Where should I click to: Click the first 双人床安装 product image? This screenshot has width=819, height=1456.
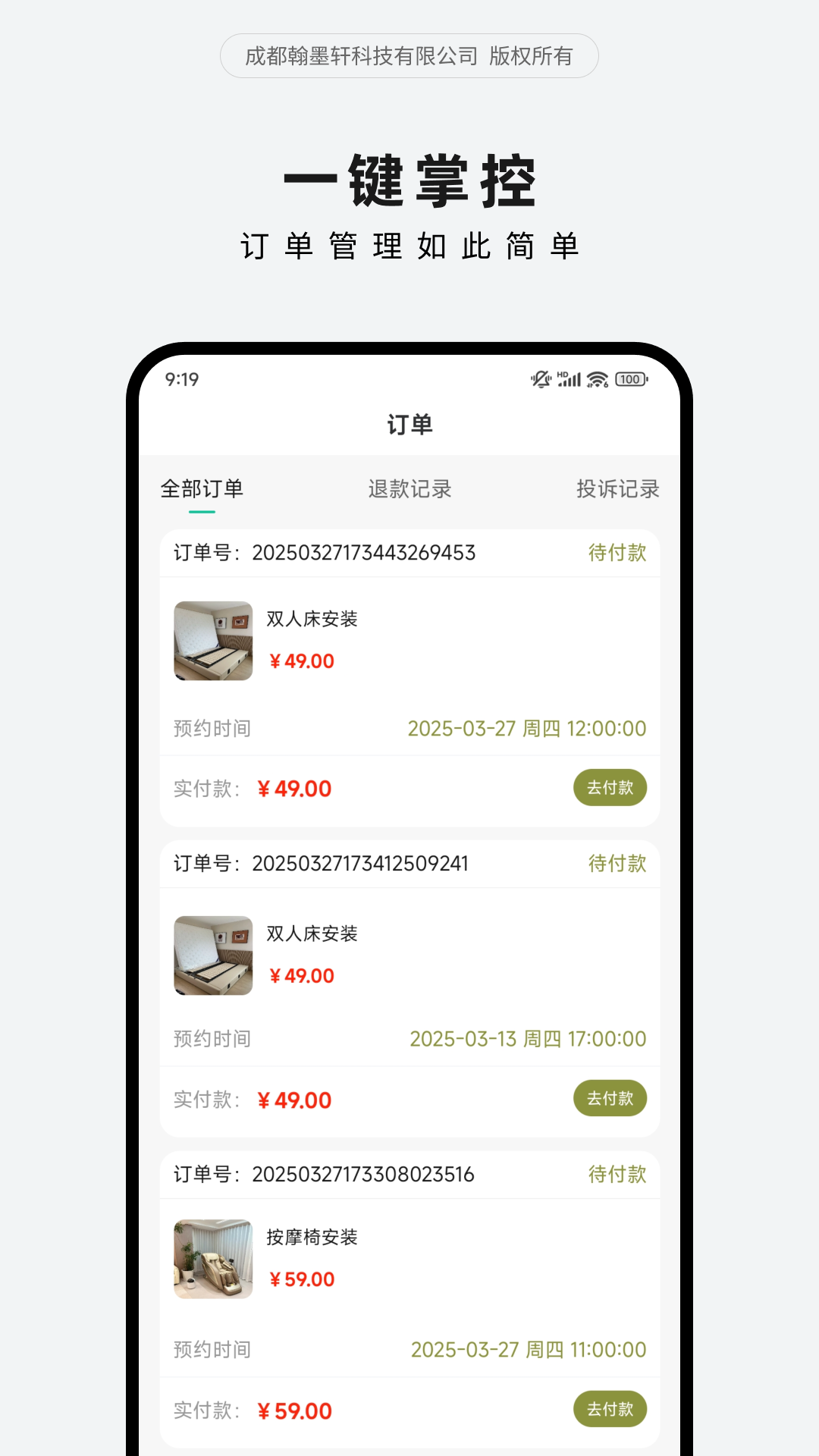point(213,639)
